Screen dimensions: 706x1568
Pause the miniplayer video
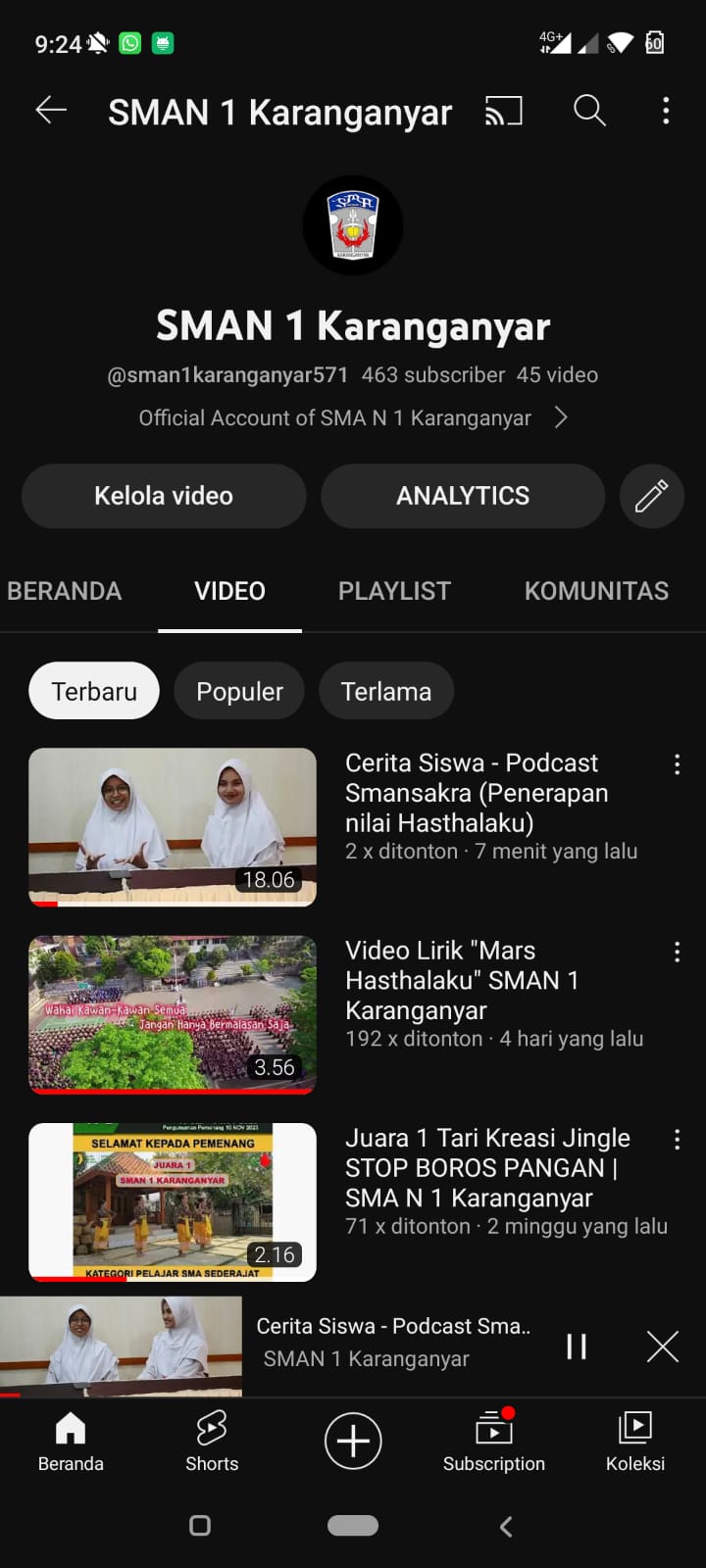[x=577, y=1347]
